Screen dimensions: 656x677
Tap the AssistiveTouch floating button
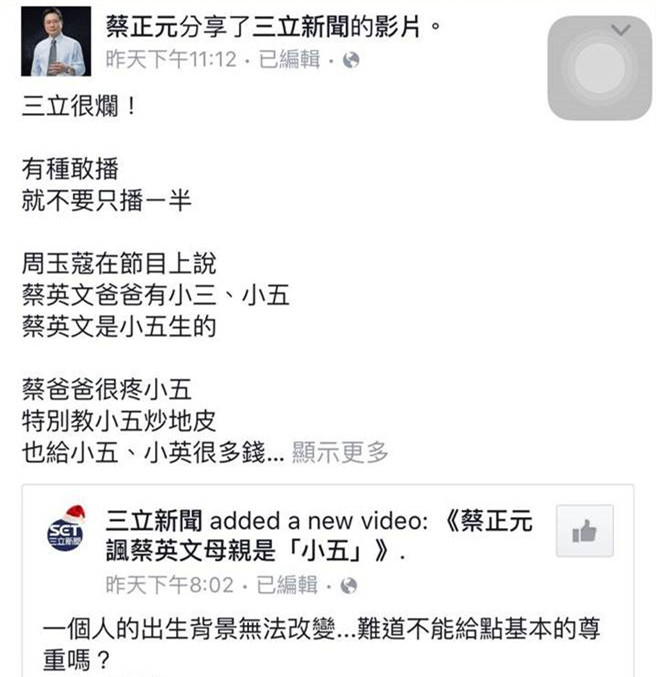click(x=600, y=68)
